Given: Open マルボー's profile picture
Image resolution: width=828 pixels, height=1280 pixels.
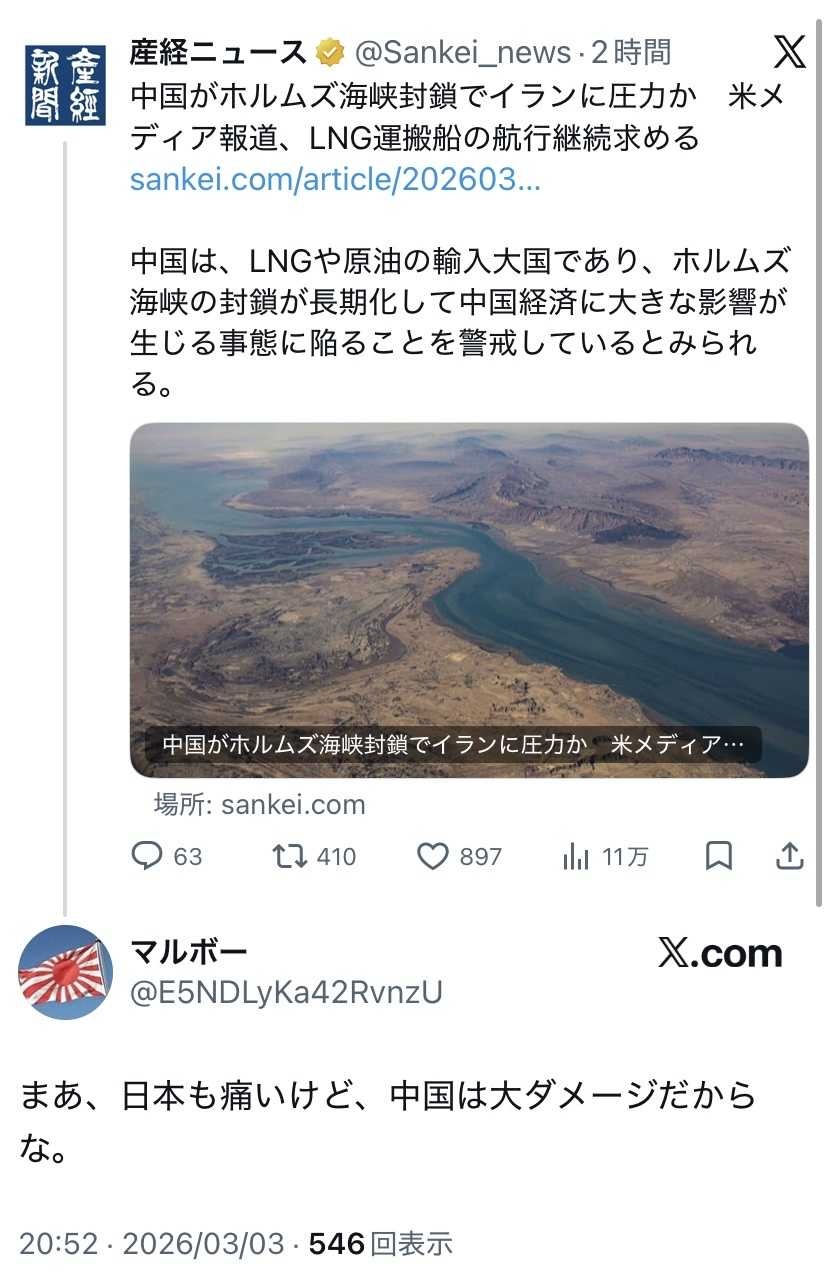Looking at the screenshot, I should click(x=66, y=972).
